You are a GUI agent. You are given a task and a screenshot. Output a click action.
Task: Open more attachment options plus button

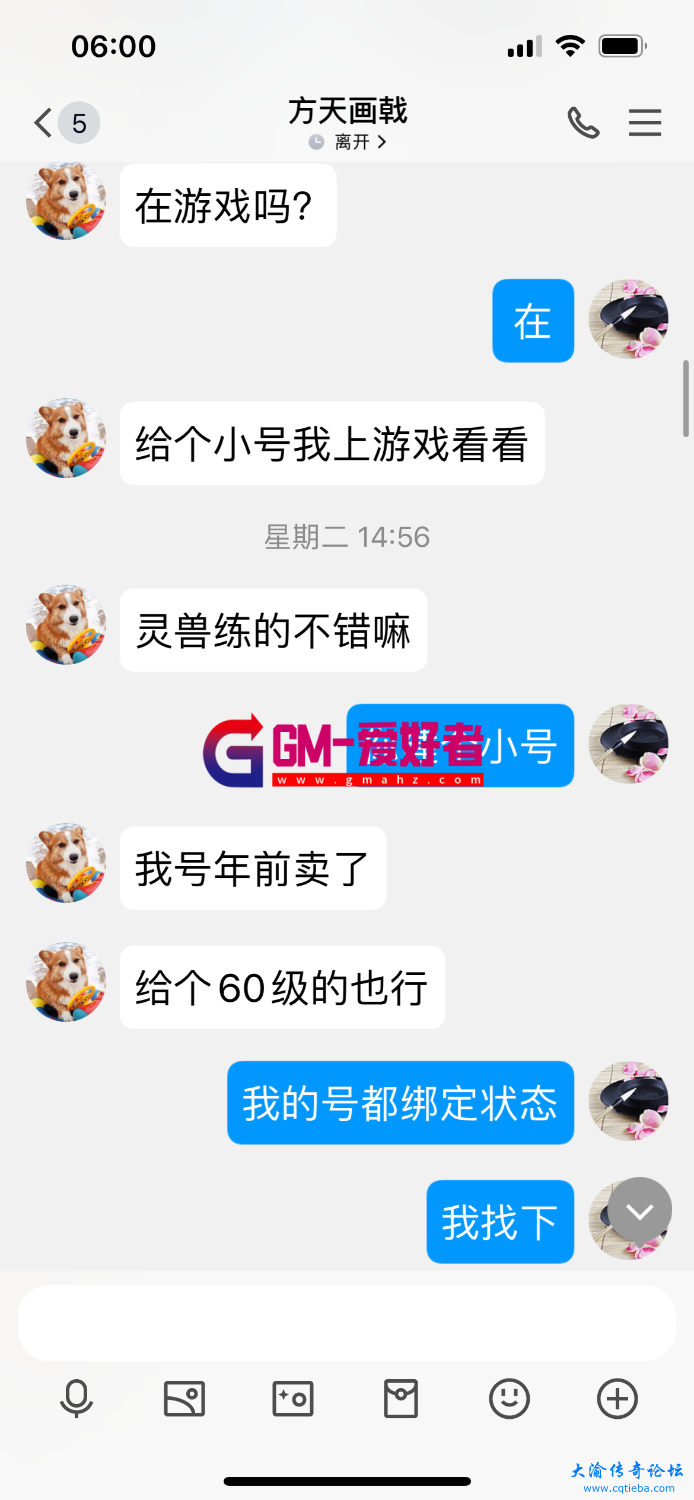[617, 1399]
